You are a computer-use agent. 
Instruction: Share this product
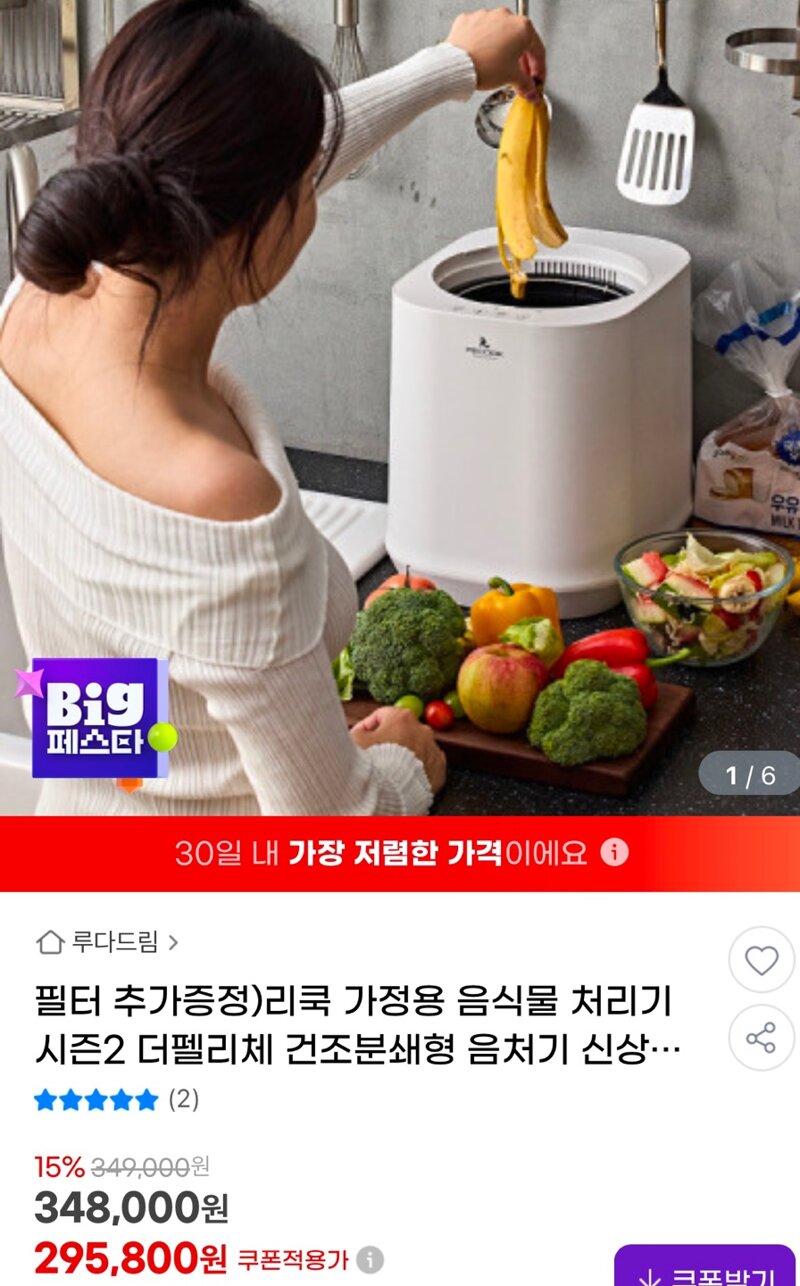click(x=761, y=1038)
